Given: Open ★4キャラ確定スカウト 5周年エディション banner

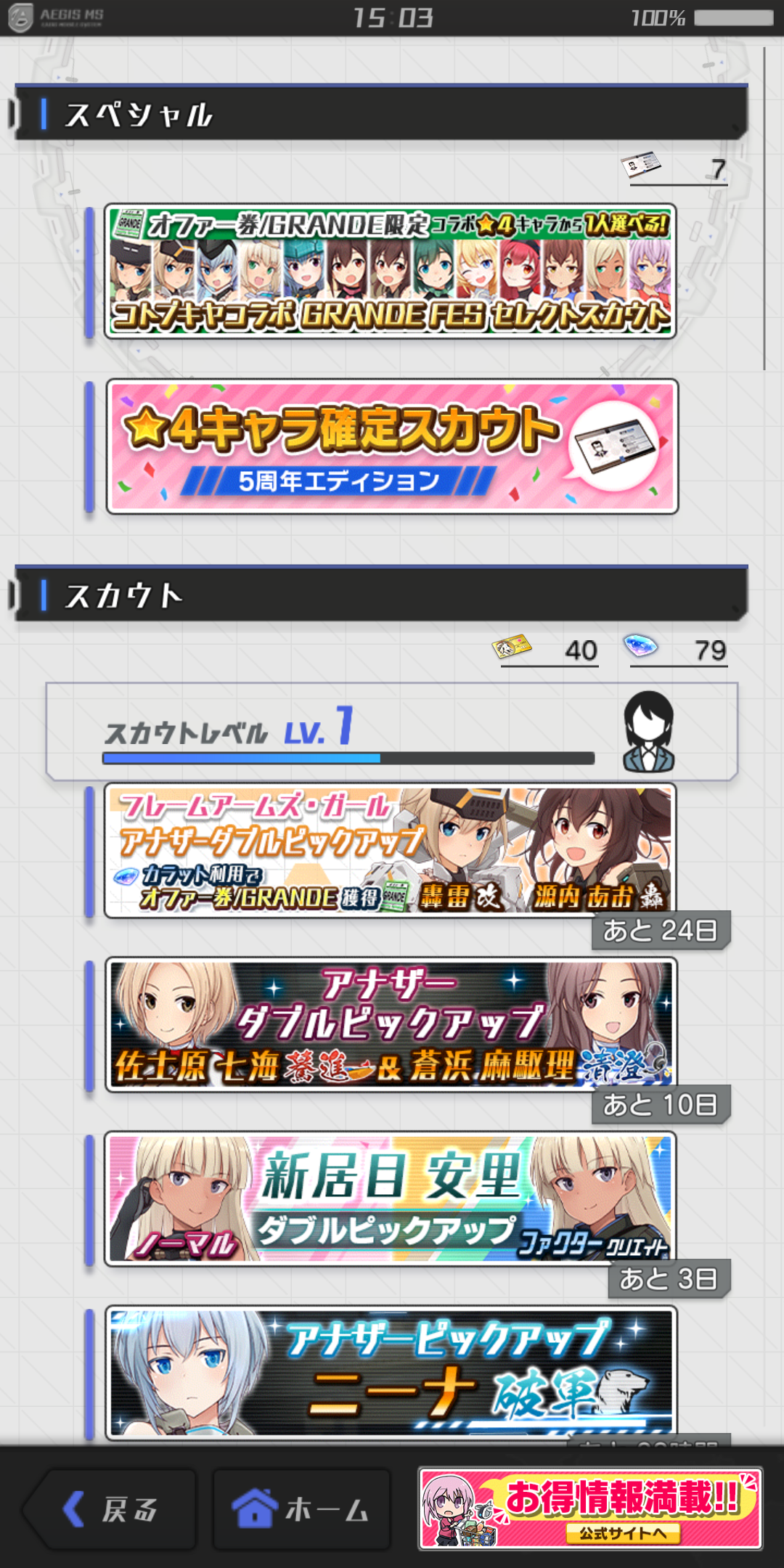Looking at the screenshot, I should pos(392,446).
